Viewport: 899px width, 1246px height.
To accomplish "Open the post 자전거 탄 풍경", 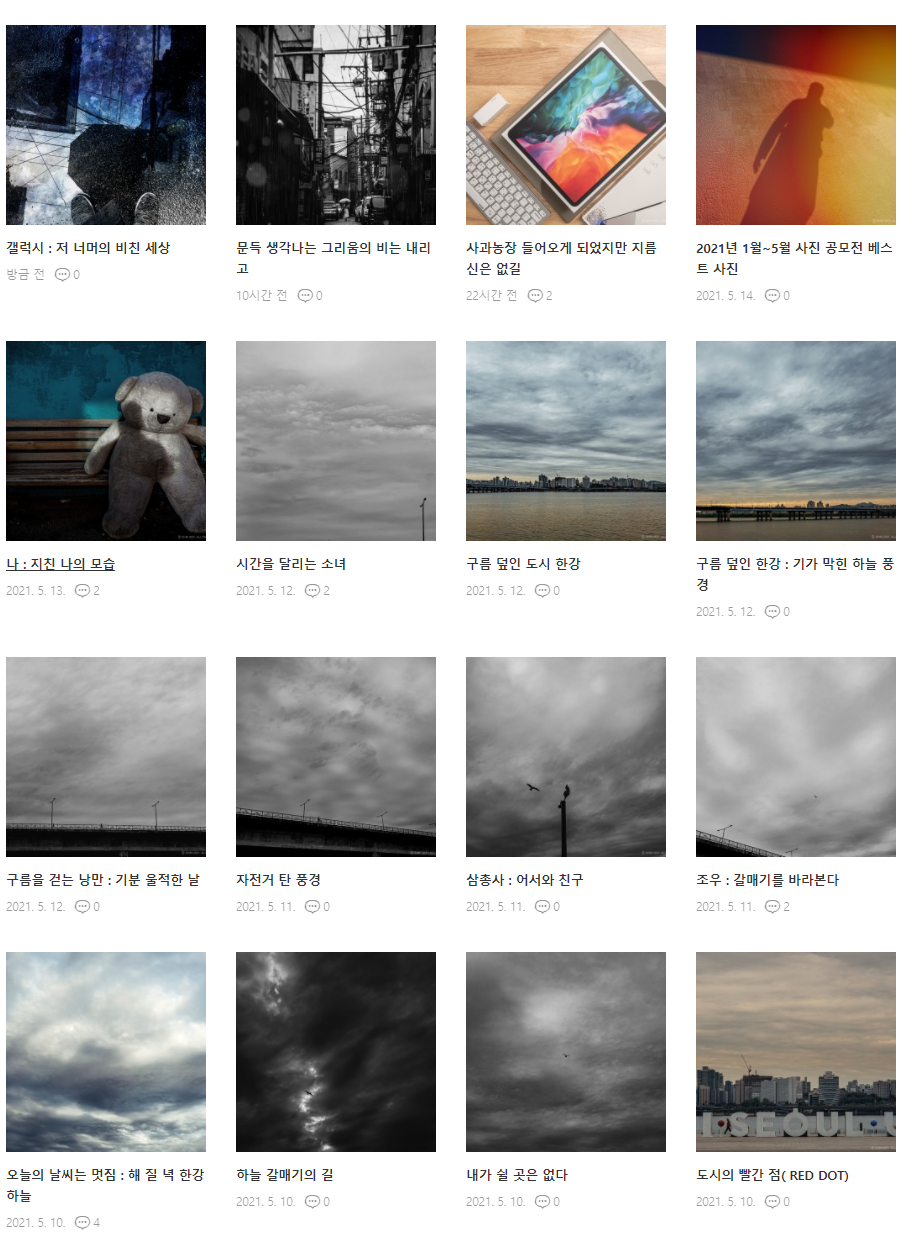I will (x=278, y=880).
